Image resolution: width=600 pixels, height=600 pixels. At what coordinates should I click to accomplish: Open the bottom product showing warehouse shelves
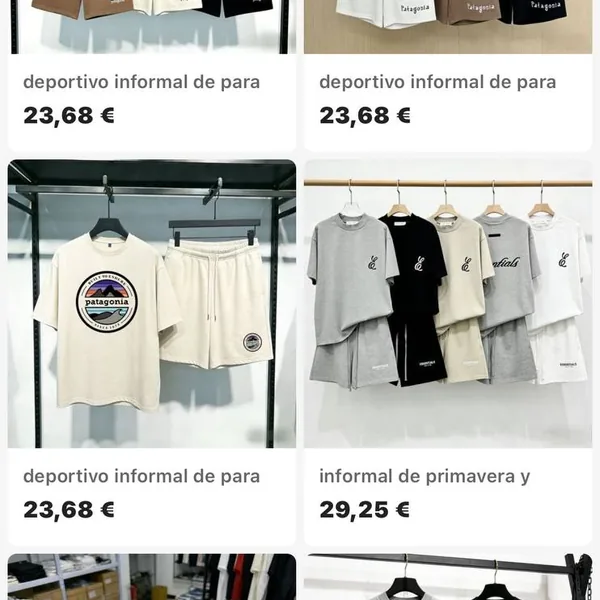151,578
